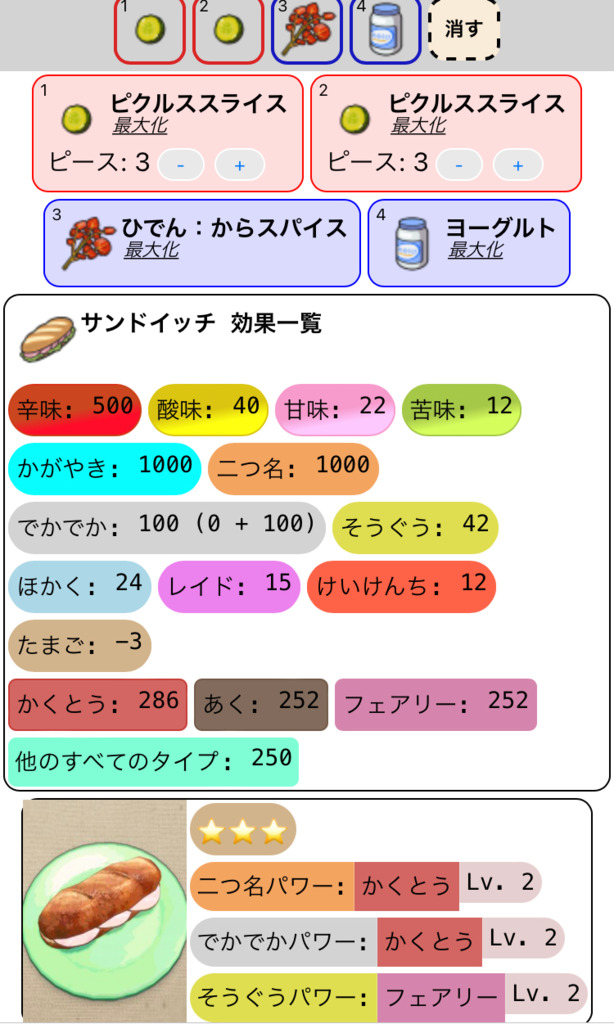Tap 最大化 under first ピクルススライス
This screenshot has width=614, height=1024.
(140, 125)
